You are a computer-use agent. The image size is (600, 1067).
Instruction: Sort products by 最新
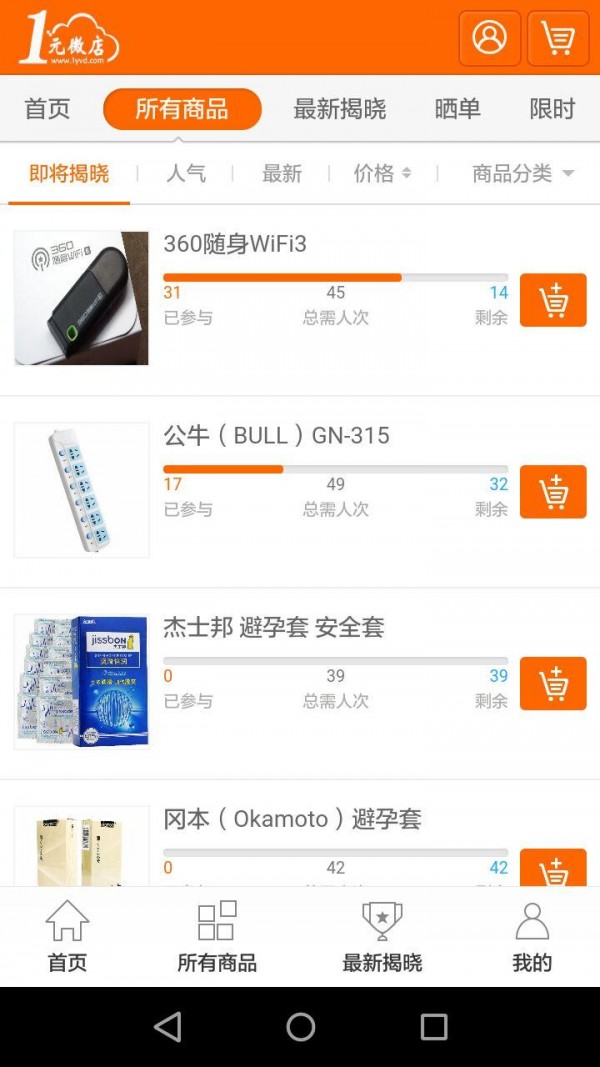[281, 174]
